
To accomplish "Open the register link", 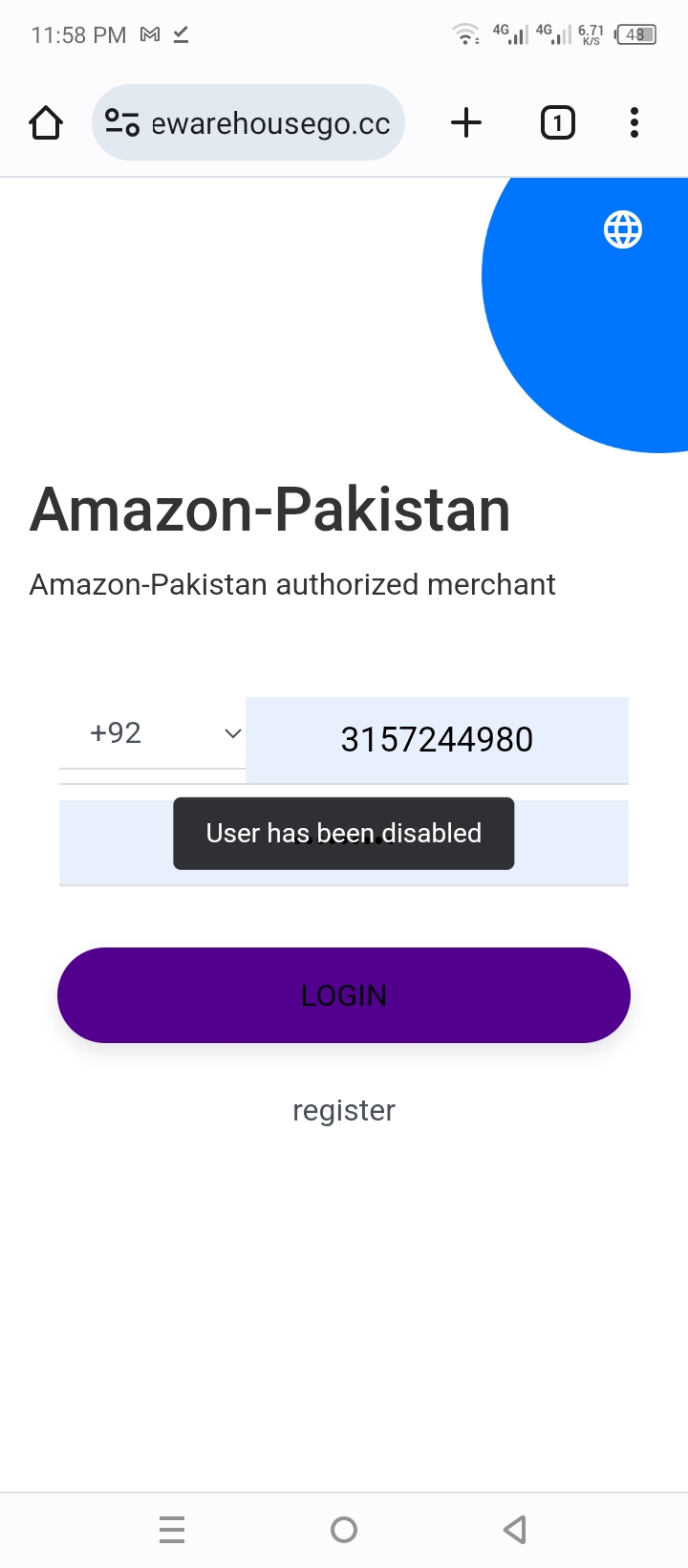I will click(x=344, y=1110).
